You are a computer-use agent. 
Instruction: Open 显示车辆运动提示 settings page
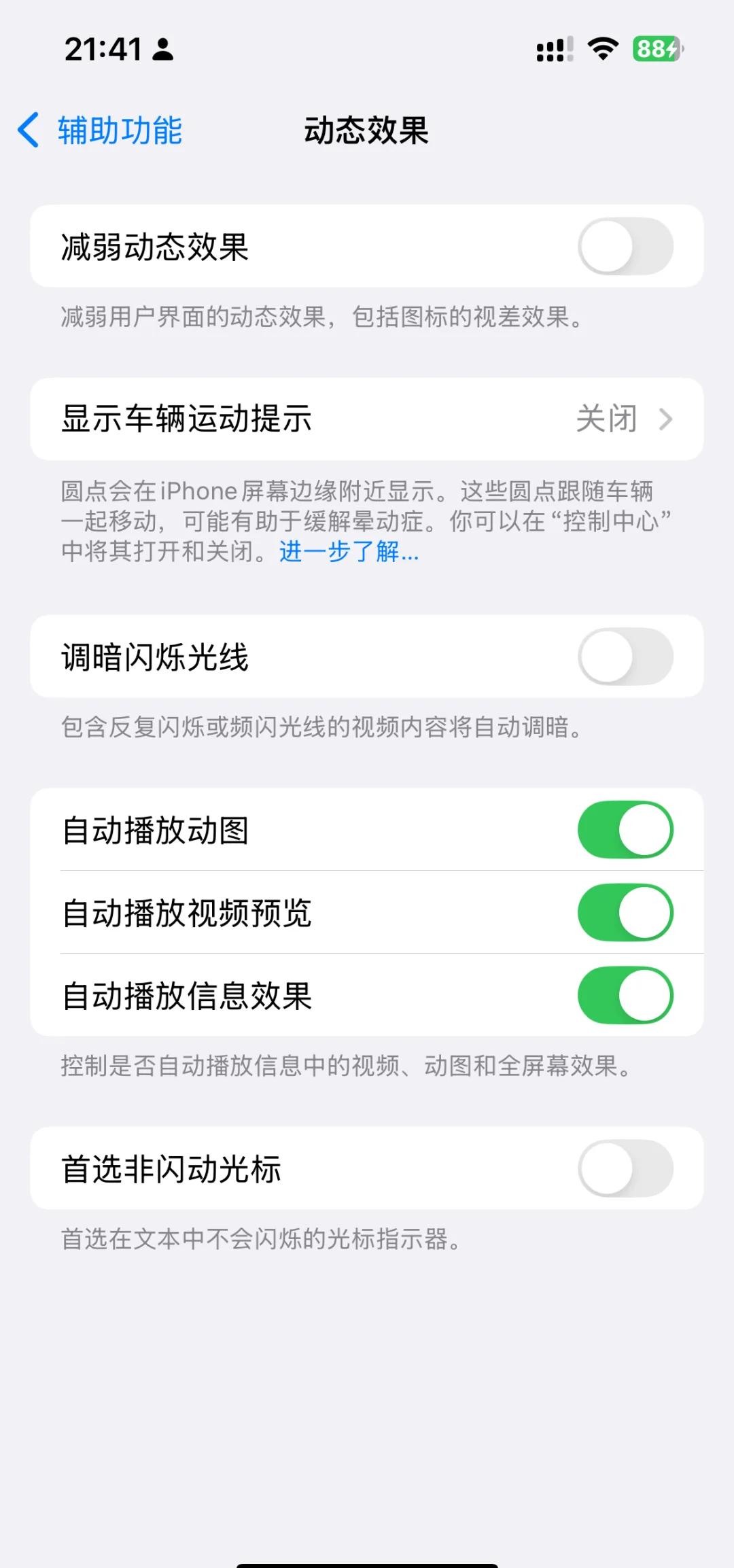pos(367,419)
